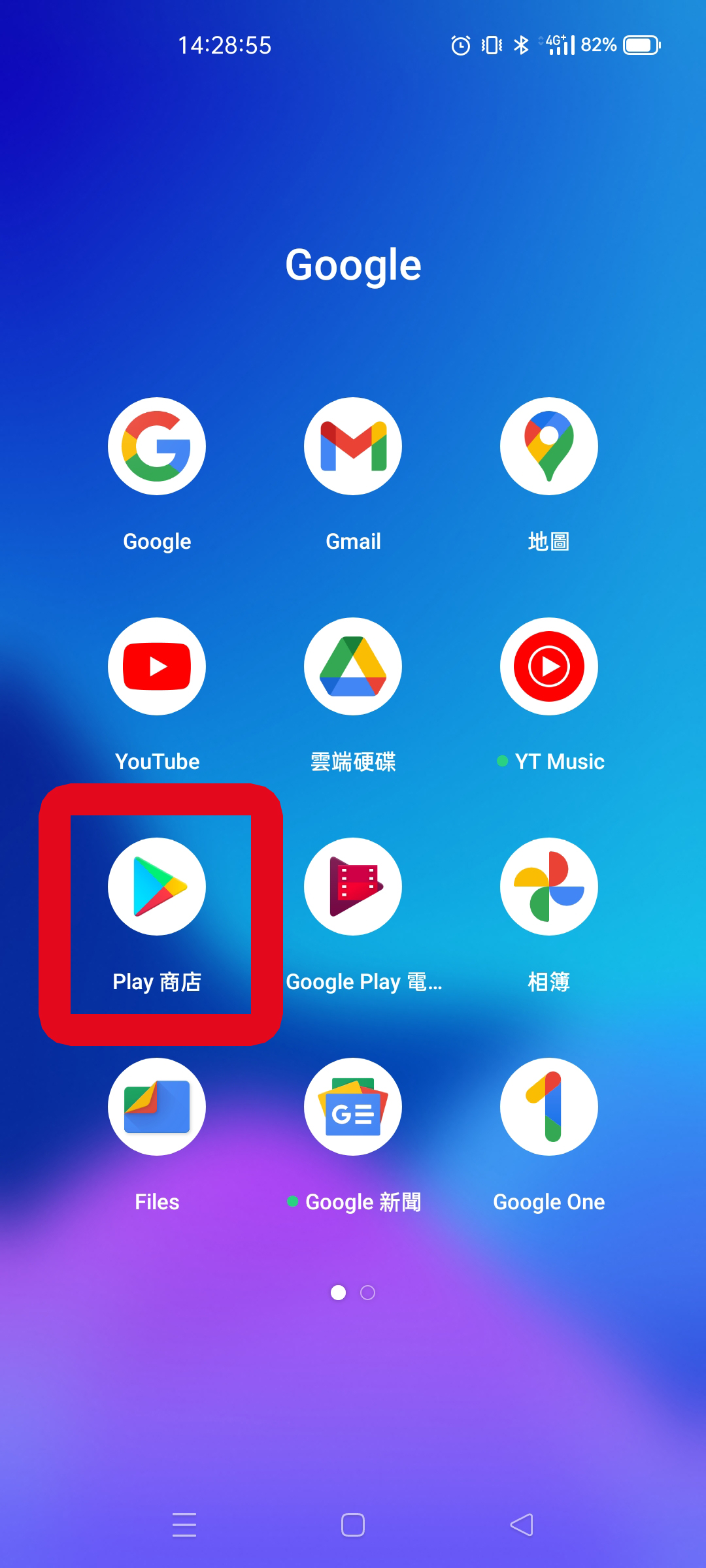Launch Google 新聞
Screen dimensions: 706x1568
[x=353, y=1107]
